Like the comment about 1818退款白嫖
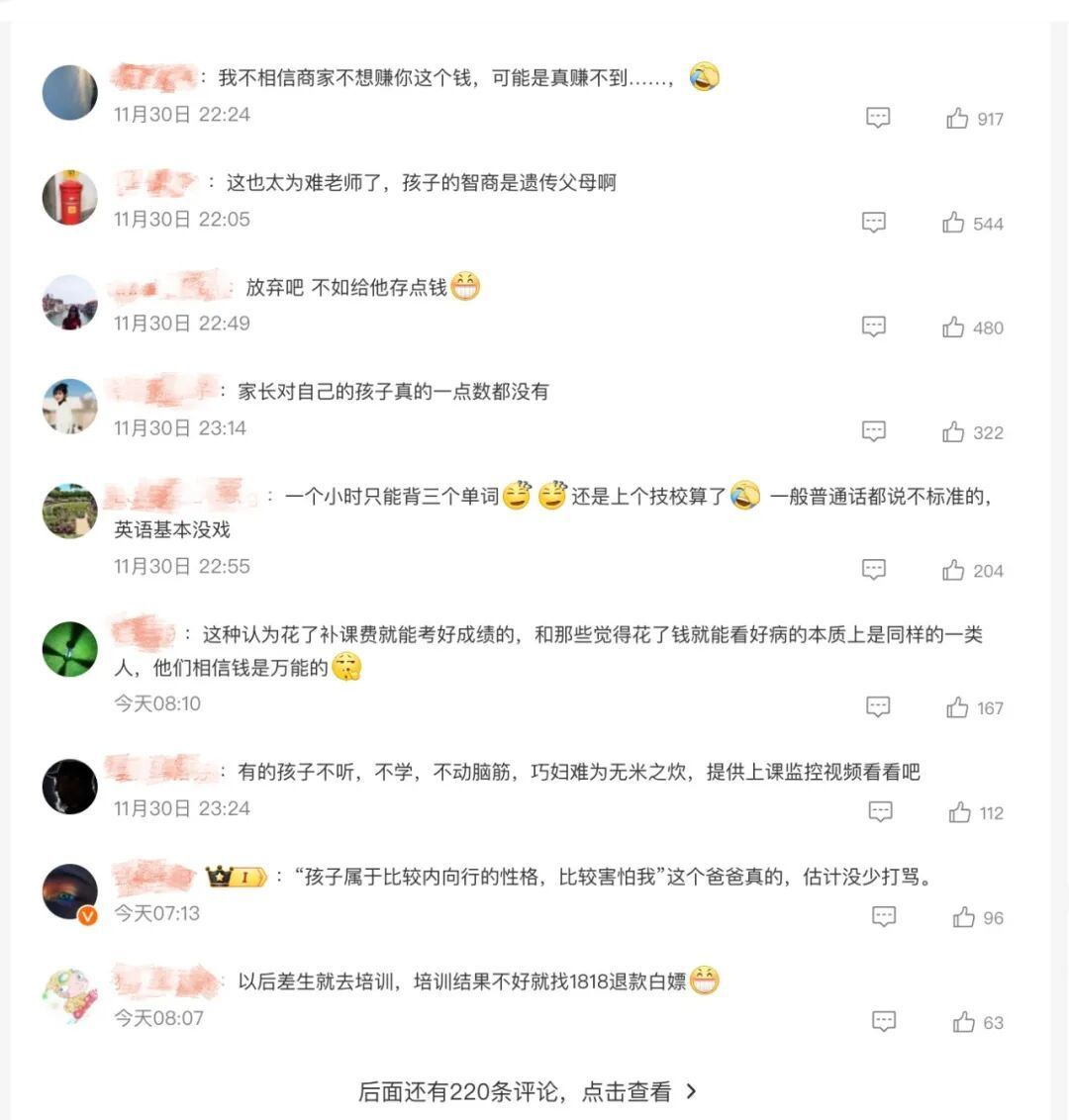 (963, 1023)
